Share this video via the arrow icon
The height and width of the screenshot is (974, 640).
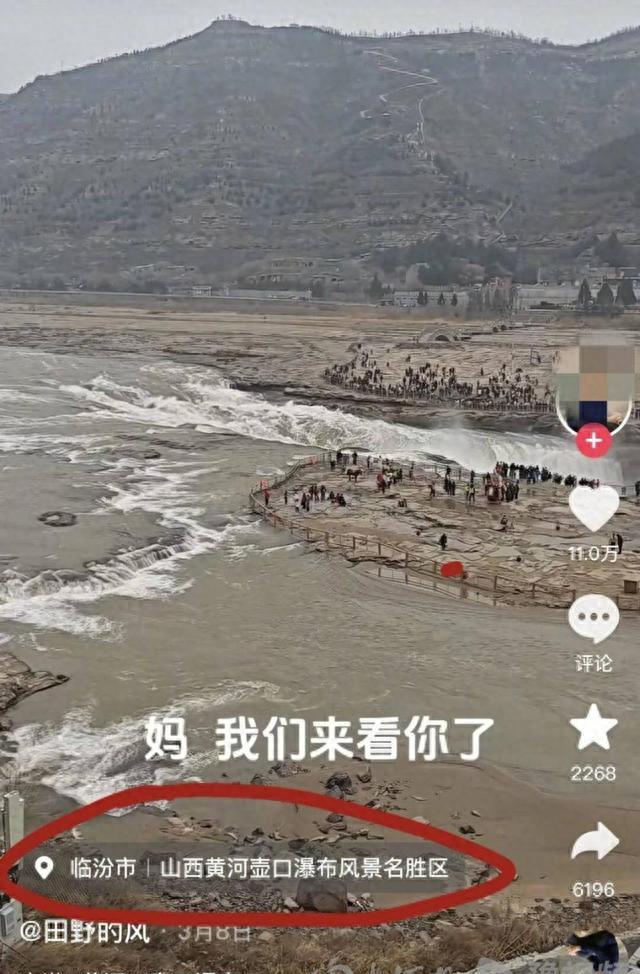coord(594,842)
